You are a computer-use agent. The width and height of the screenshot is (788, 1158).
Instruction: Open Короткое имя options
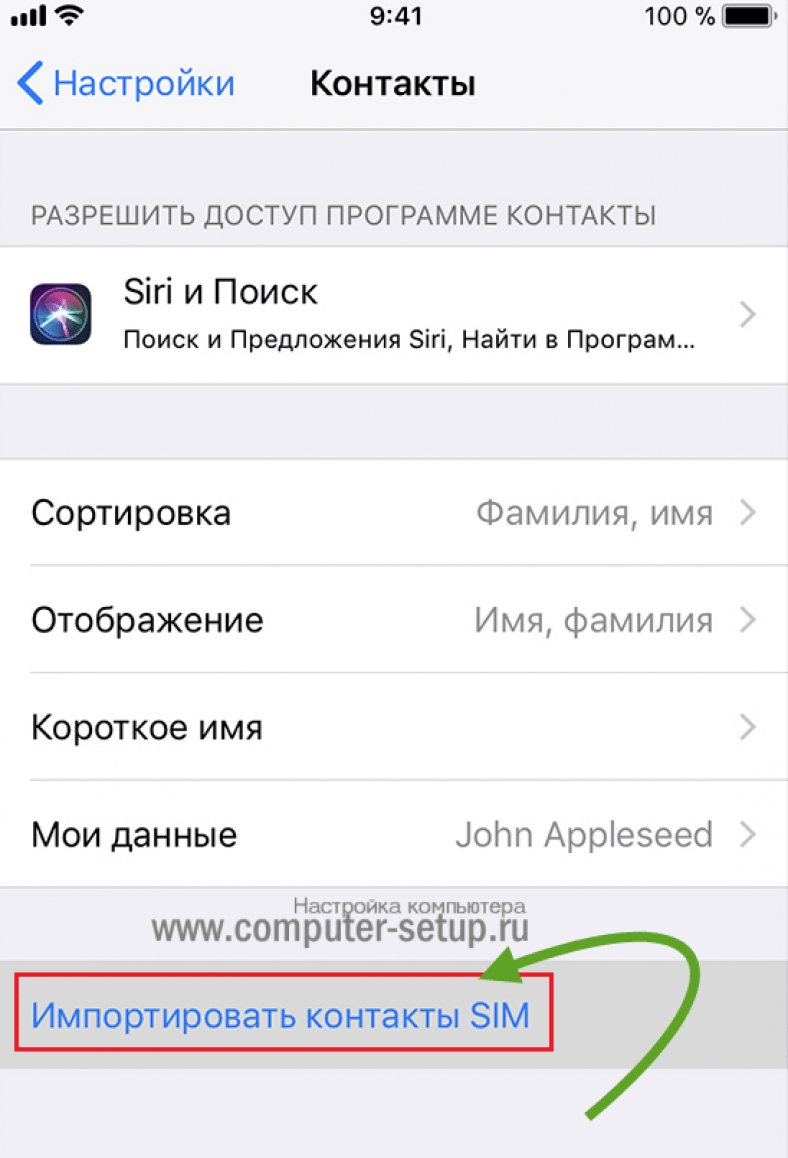click(x=394, y=727)
